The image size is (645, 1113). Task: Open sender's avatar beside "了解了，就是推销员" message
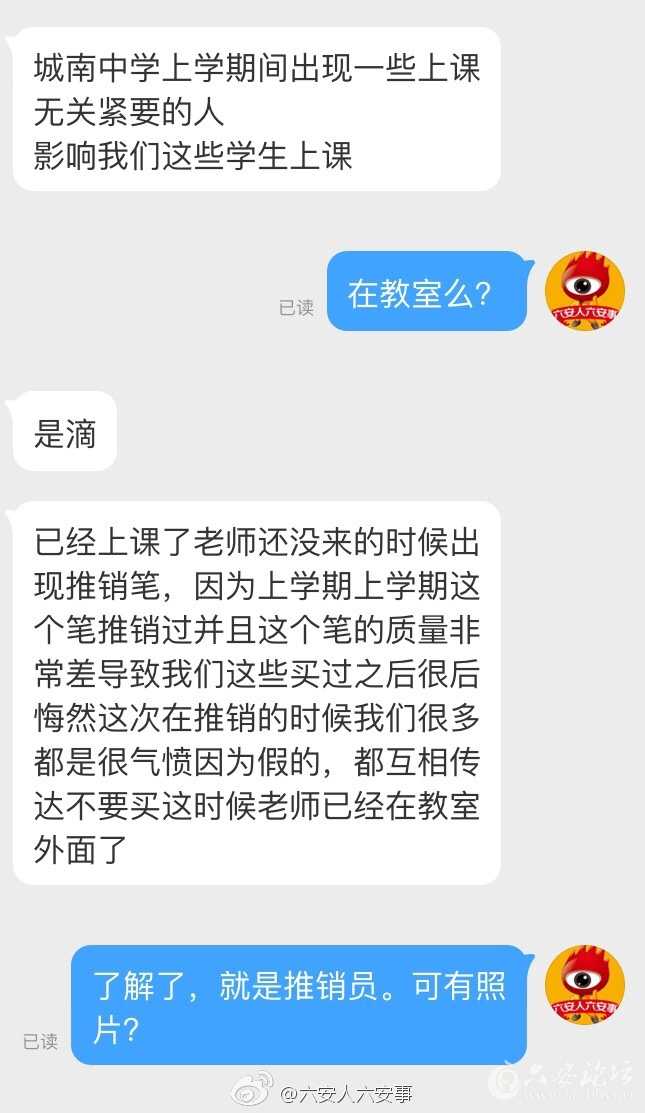click(585, 985)
